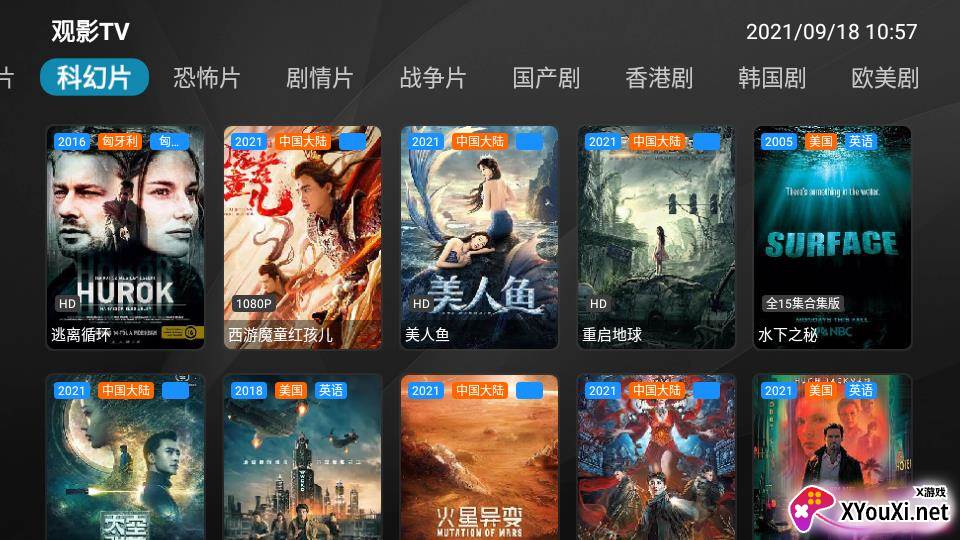Switch to 国产剧 category
Viewport: 960px width, 540px height.
tap(546, 78)
